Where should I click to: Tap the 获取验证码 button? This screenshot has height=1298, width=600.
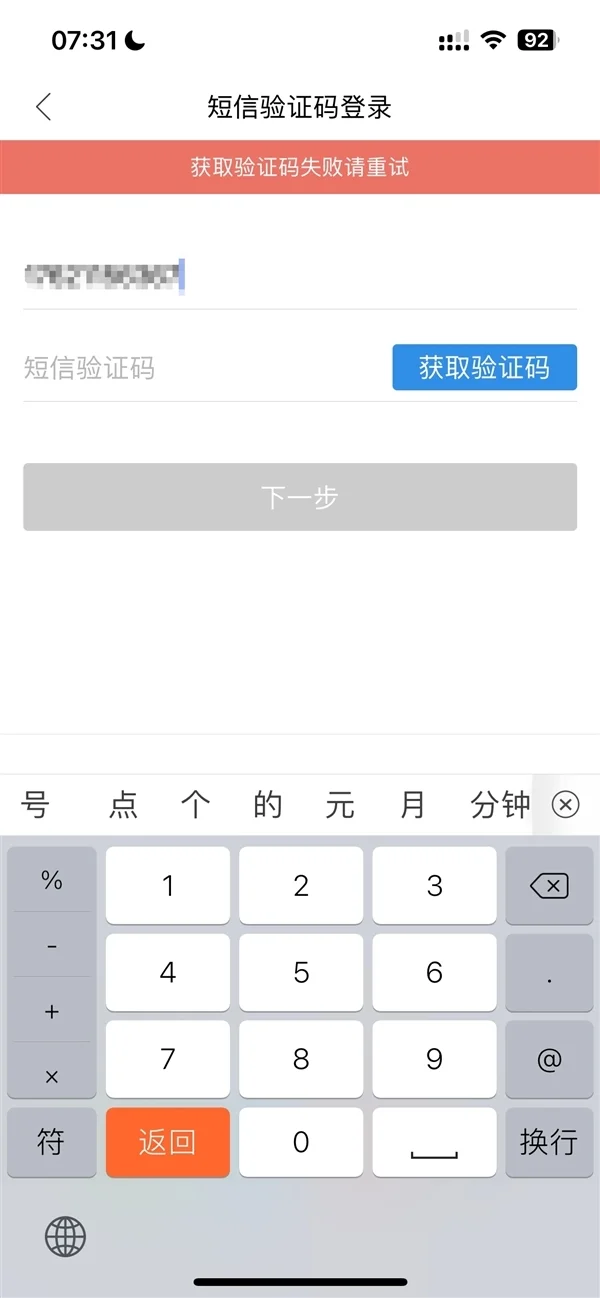[484, 368]
